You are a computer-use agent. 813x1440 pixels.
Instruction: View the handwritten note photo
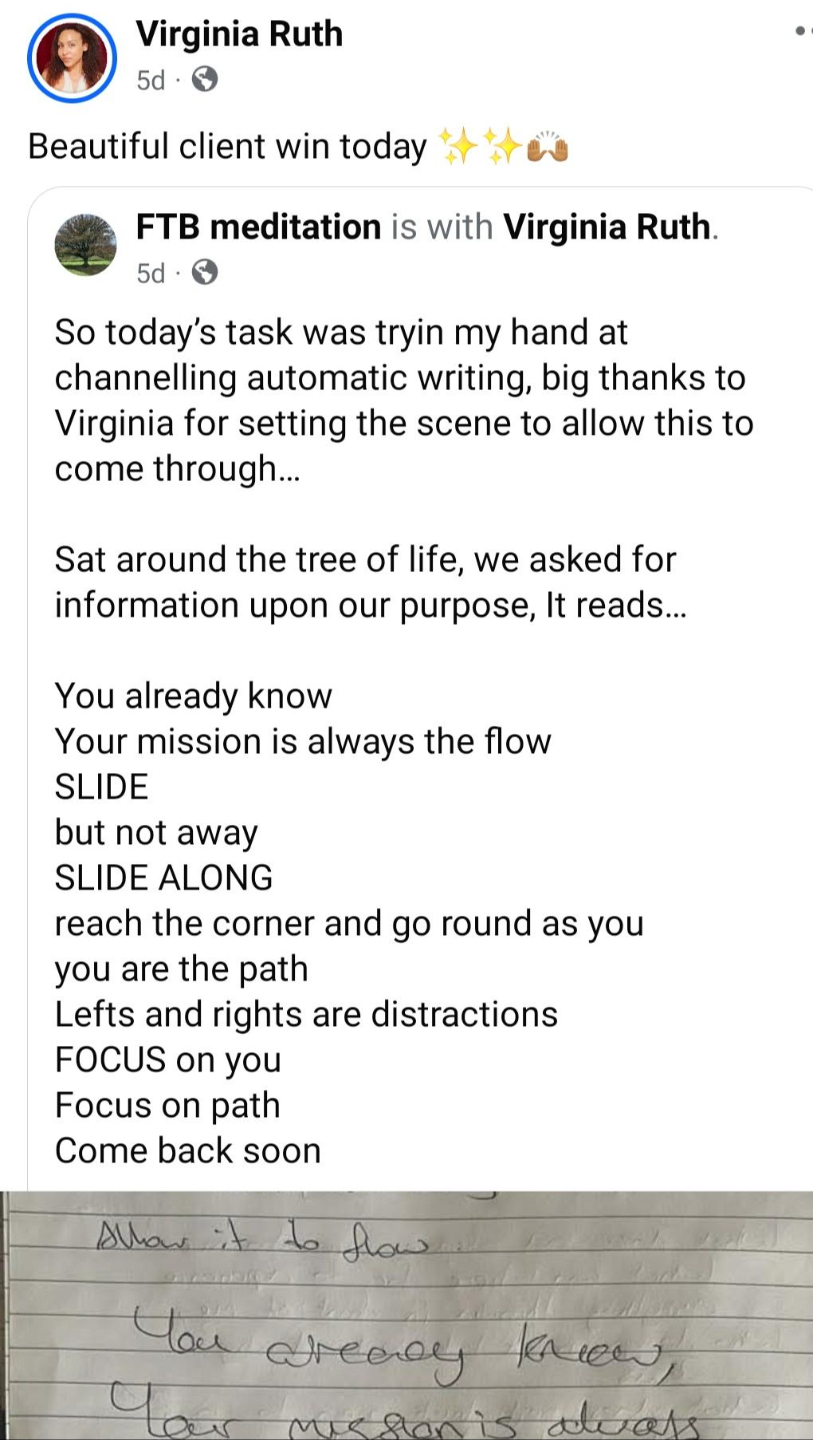[x=406, y=1315]
